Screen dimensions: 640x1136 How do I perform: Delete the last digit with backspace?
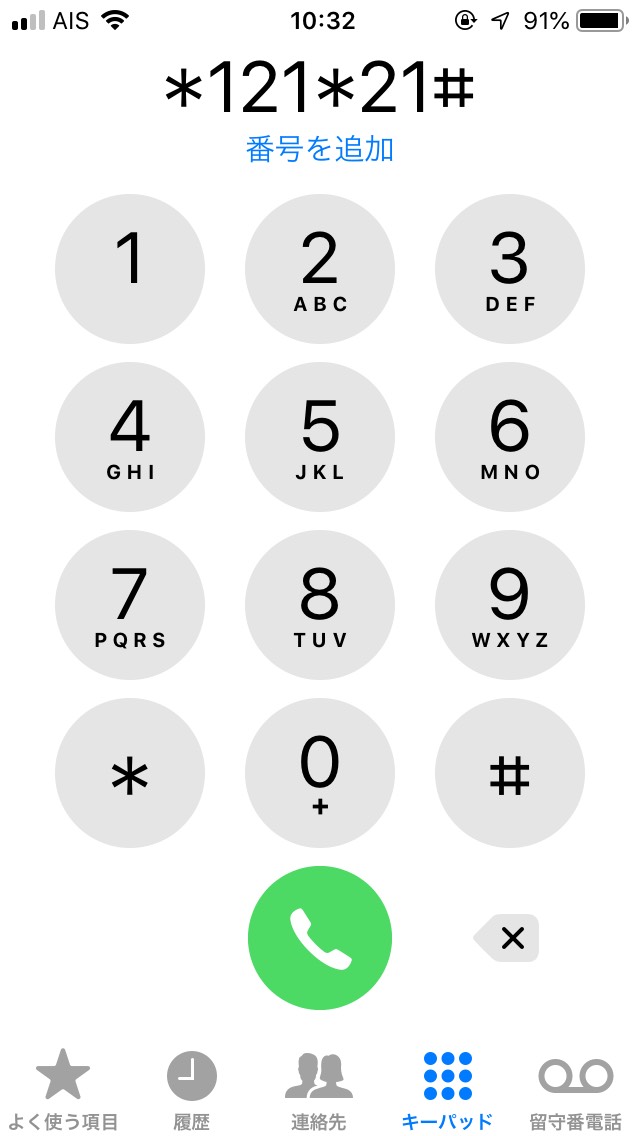click(507, 938)
